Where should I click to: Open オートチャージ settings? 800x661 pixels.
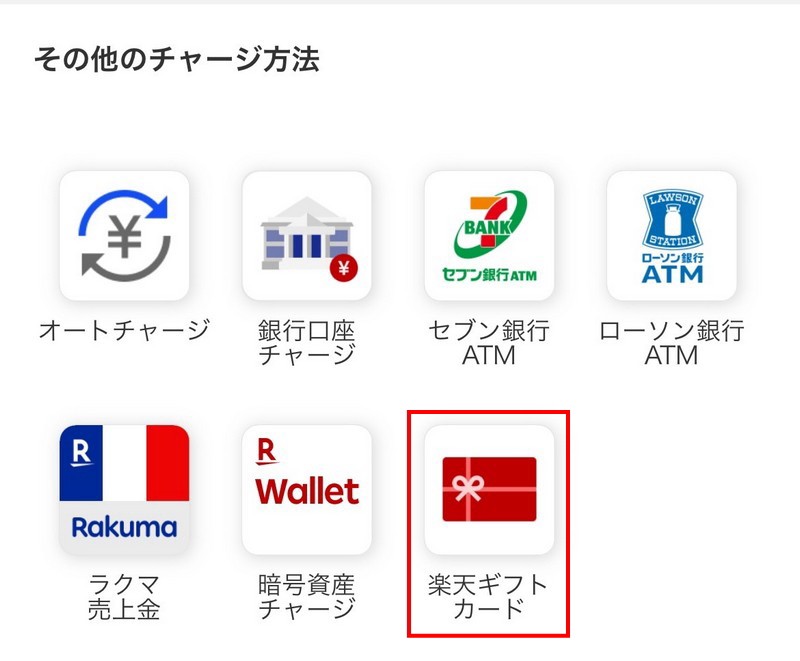pyautogui.click(x=124, y=236)
